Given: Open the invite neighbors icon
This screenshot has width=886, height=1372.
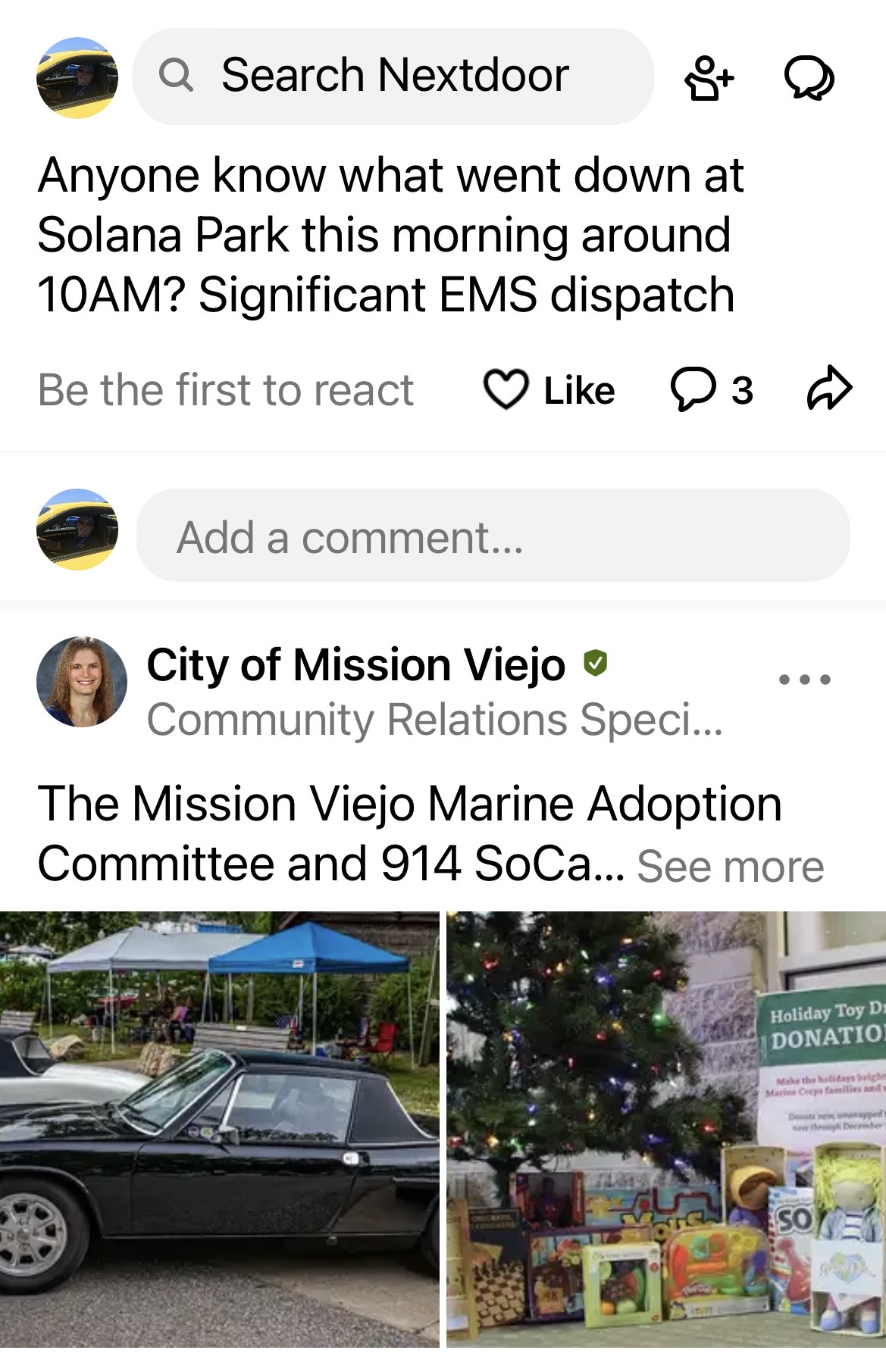Looking at the screenshot, I should click(x=709, y=77).
